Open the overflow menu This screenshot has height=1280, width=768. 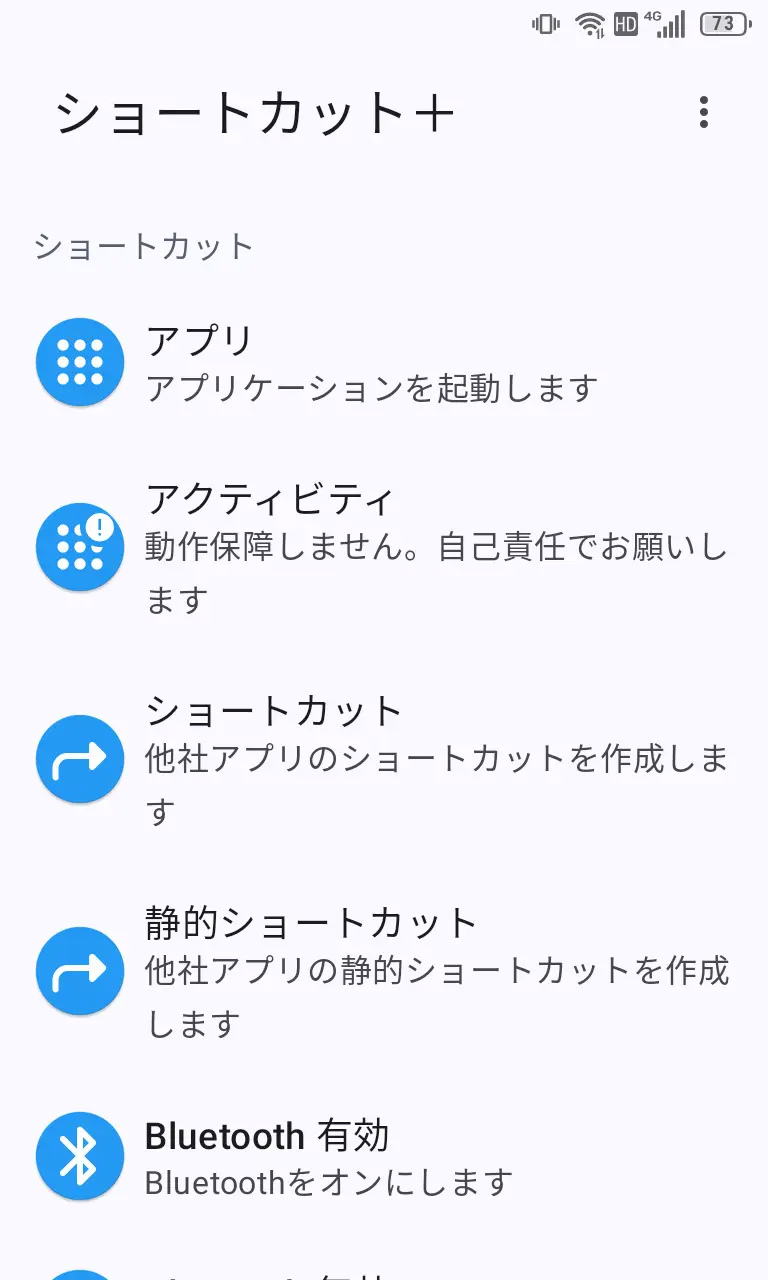coord(704,113)
